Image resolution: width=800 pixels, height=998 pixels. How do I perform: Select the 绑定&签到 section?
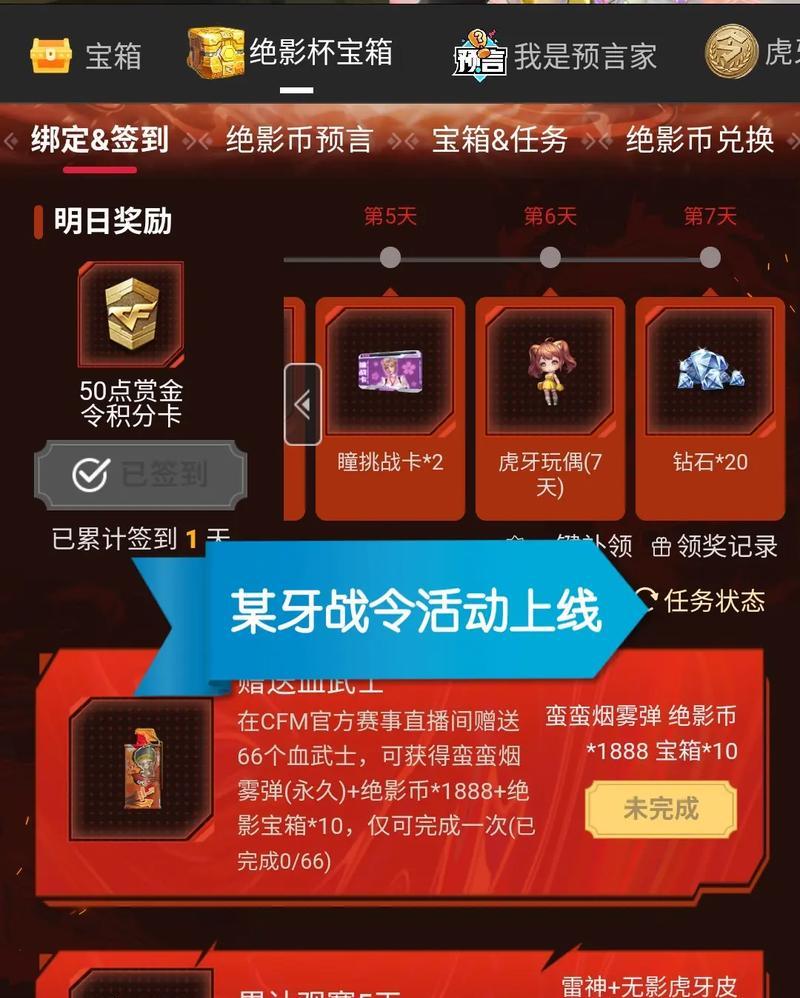pos(100,140)
